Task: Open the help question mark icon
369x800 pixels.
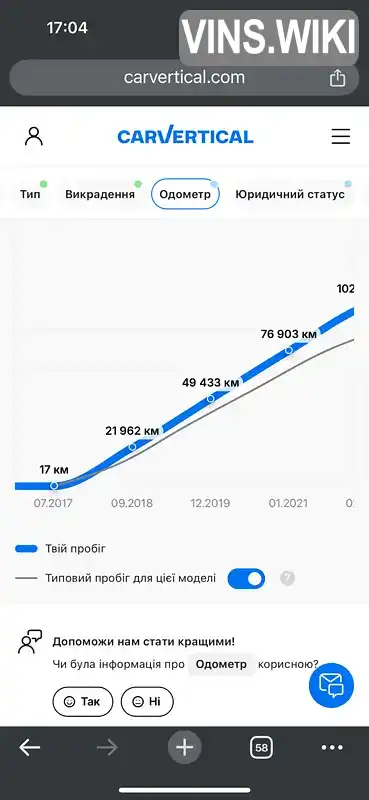Action: coord(287,579)
